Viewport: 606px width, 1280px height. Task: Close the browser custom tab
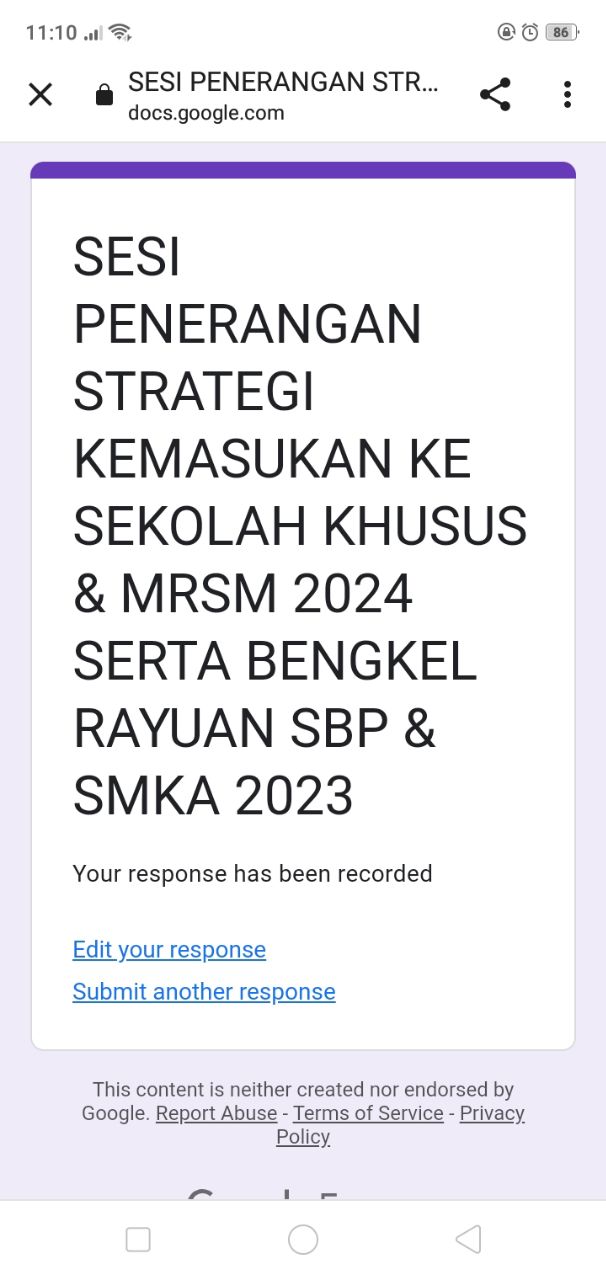tap(40, 95)
